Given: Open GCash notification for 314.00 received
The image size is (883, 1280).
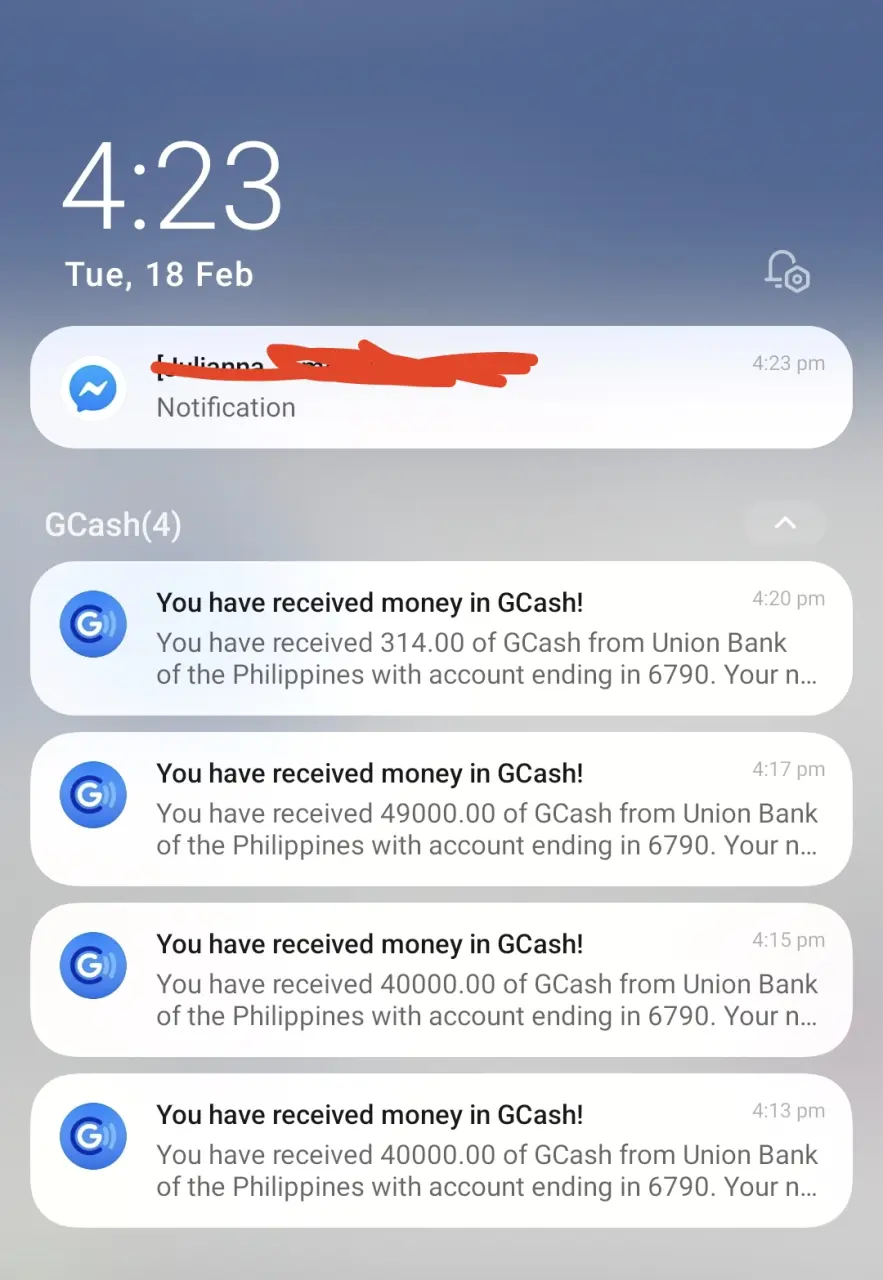Looking at the screenshot, I should [x=440, y=638].
